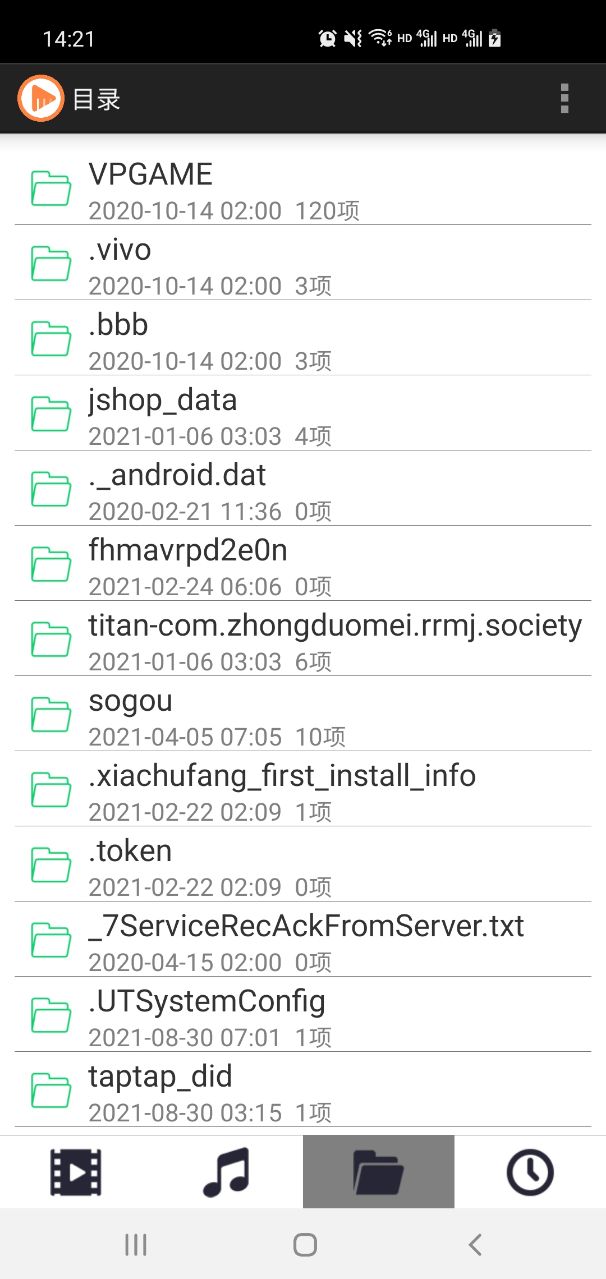Image resolution: width=606 pixels, height=1279 pixels.
Task: Open the titan-com.zhongduomei.rrmj.society folder
Action: tap(303, 639)
